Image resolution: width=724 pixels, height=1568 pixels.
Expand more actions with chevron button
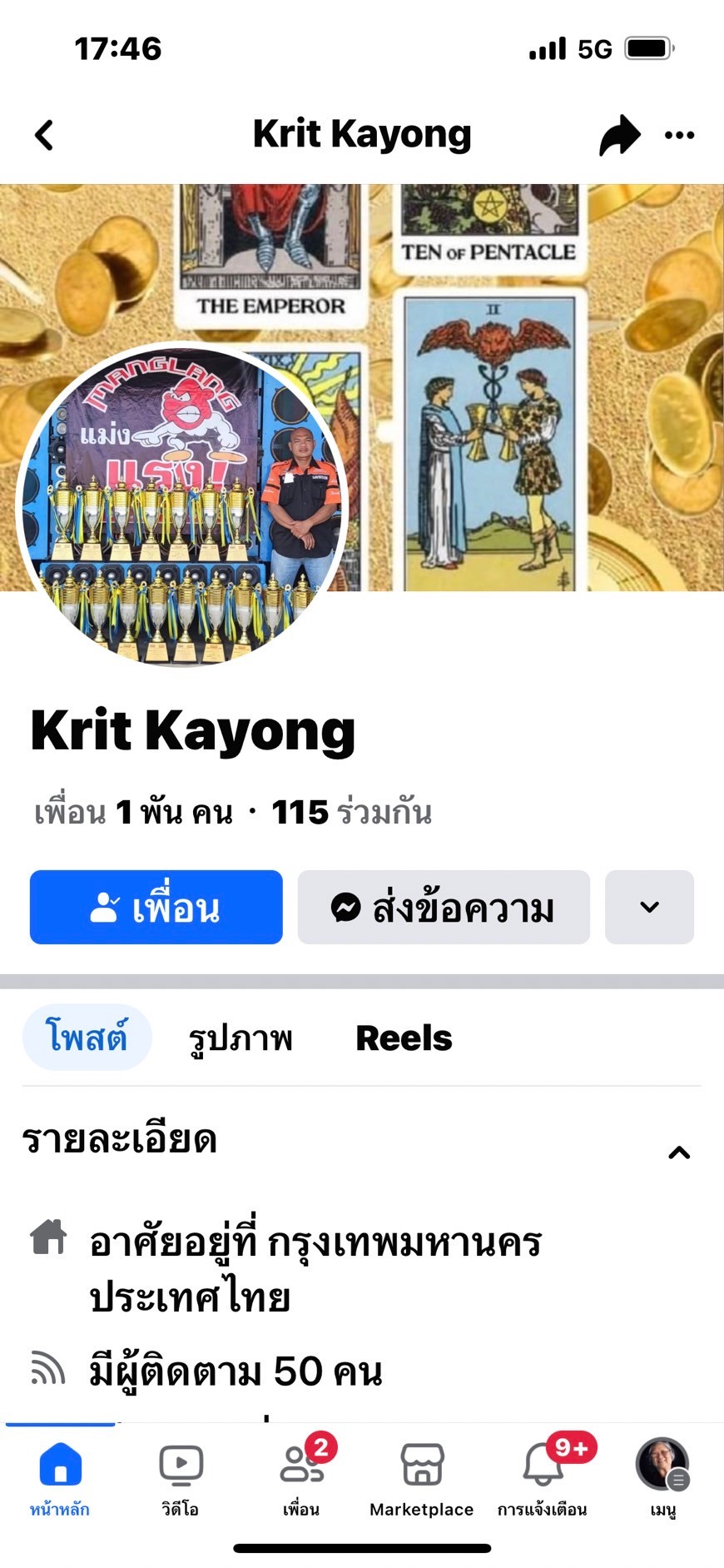[649, 907]
